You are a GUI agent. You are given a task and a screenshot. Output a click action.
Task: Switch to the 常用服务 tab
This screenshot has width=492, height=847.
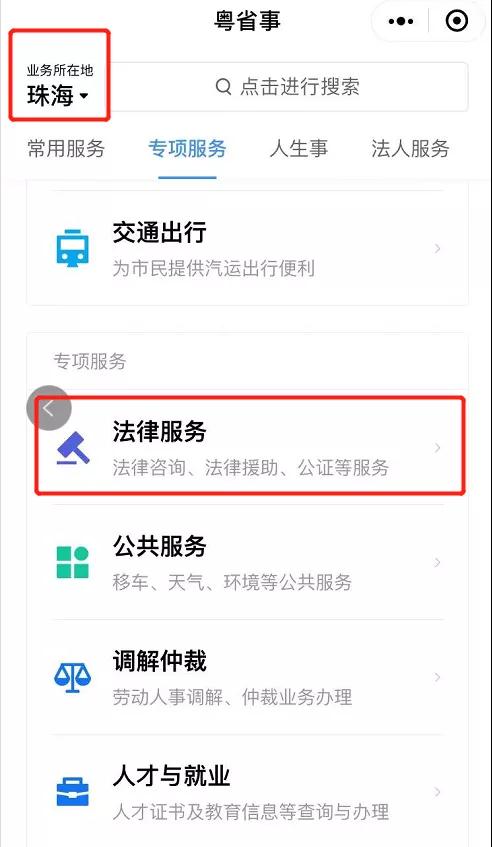(x=66, y=148)
